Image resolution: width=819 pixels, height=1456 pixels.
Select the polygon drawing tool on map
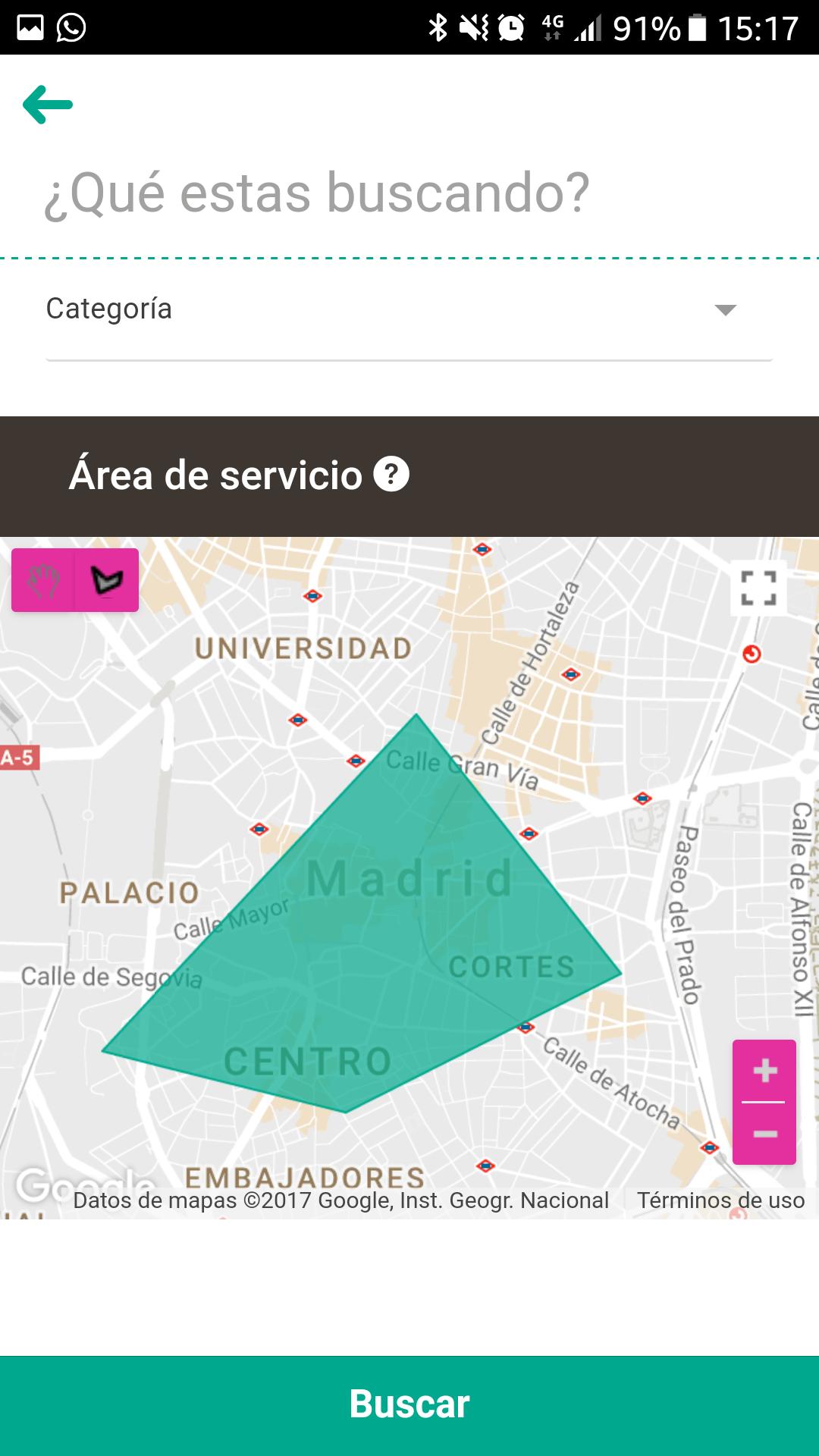(107, 581)
